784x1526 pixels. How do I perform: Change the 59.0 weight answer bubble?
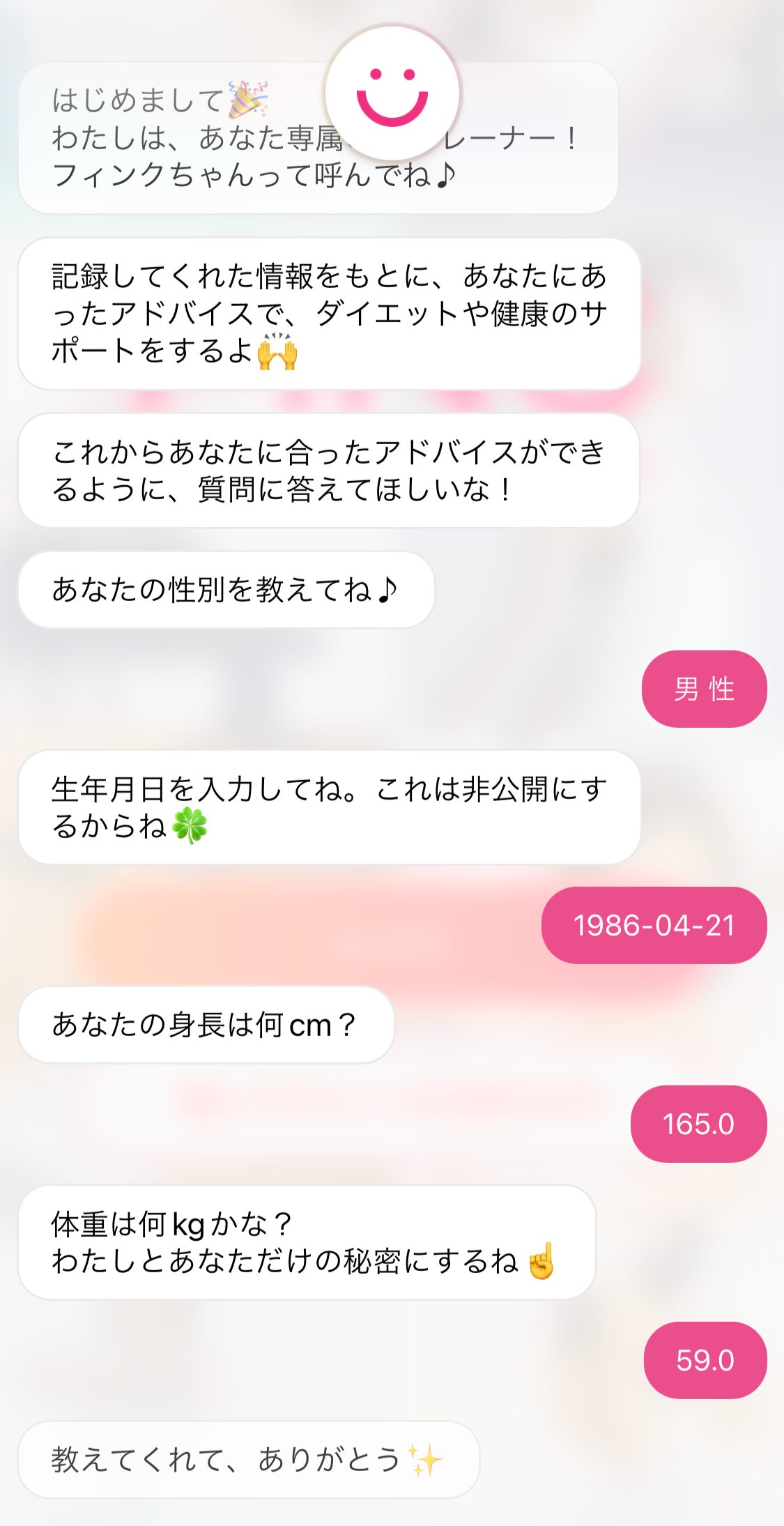705,1359
